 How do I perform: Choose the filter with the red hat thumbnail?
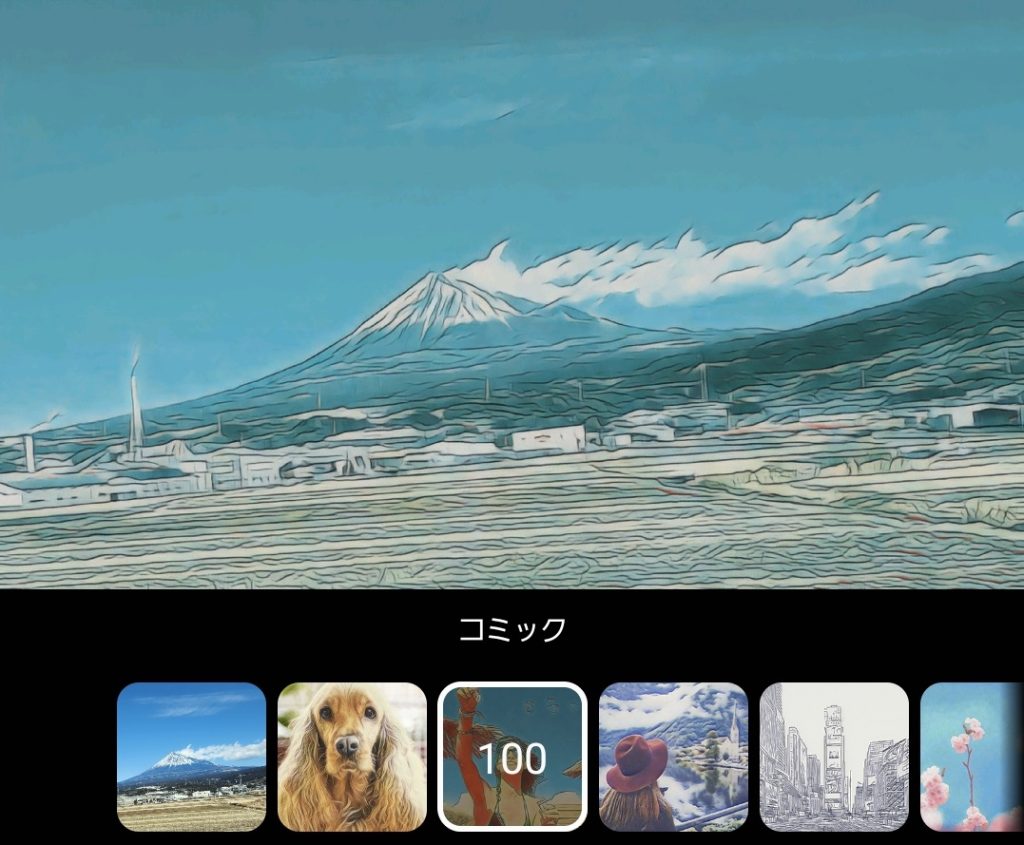pos(673,757)
